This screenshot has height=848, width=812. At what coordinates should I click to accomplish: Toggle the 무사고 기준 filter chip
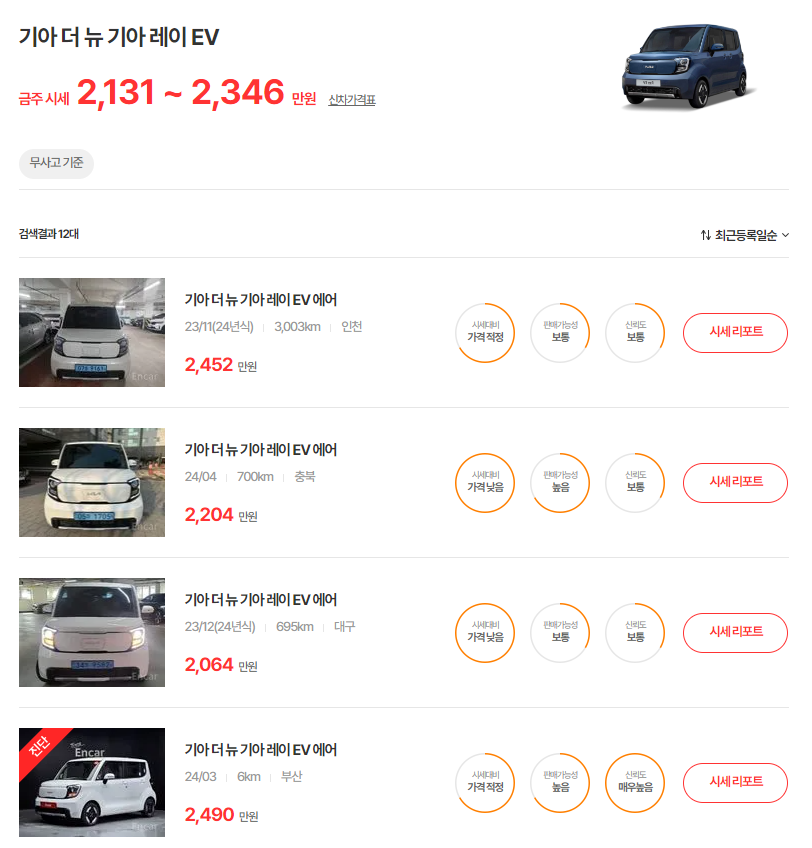(x=54, y=164)
